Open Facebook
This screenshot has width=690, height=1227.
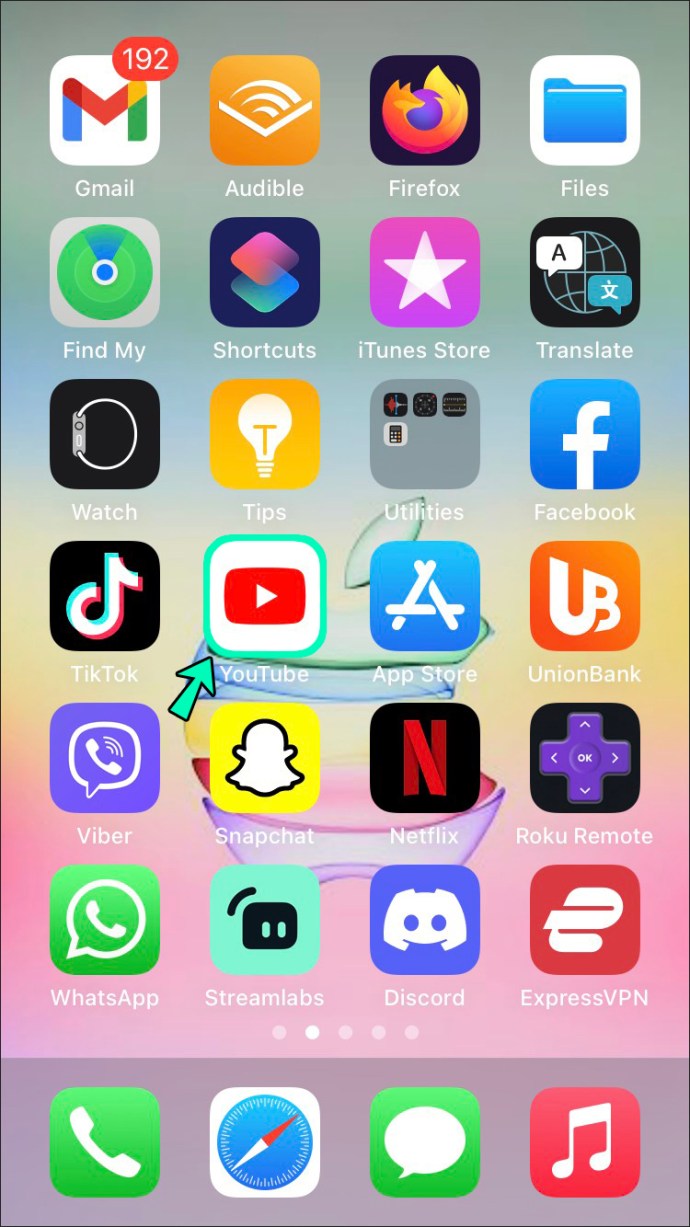tap(585, 434)
